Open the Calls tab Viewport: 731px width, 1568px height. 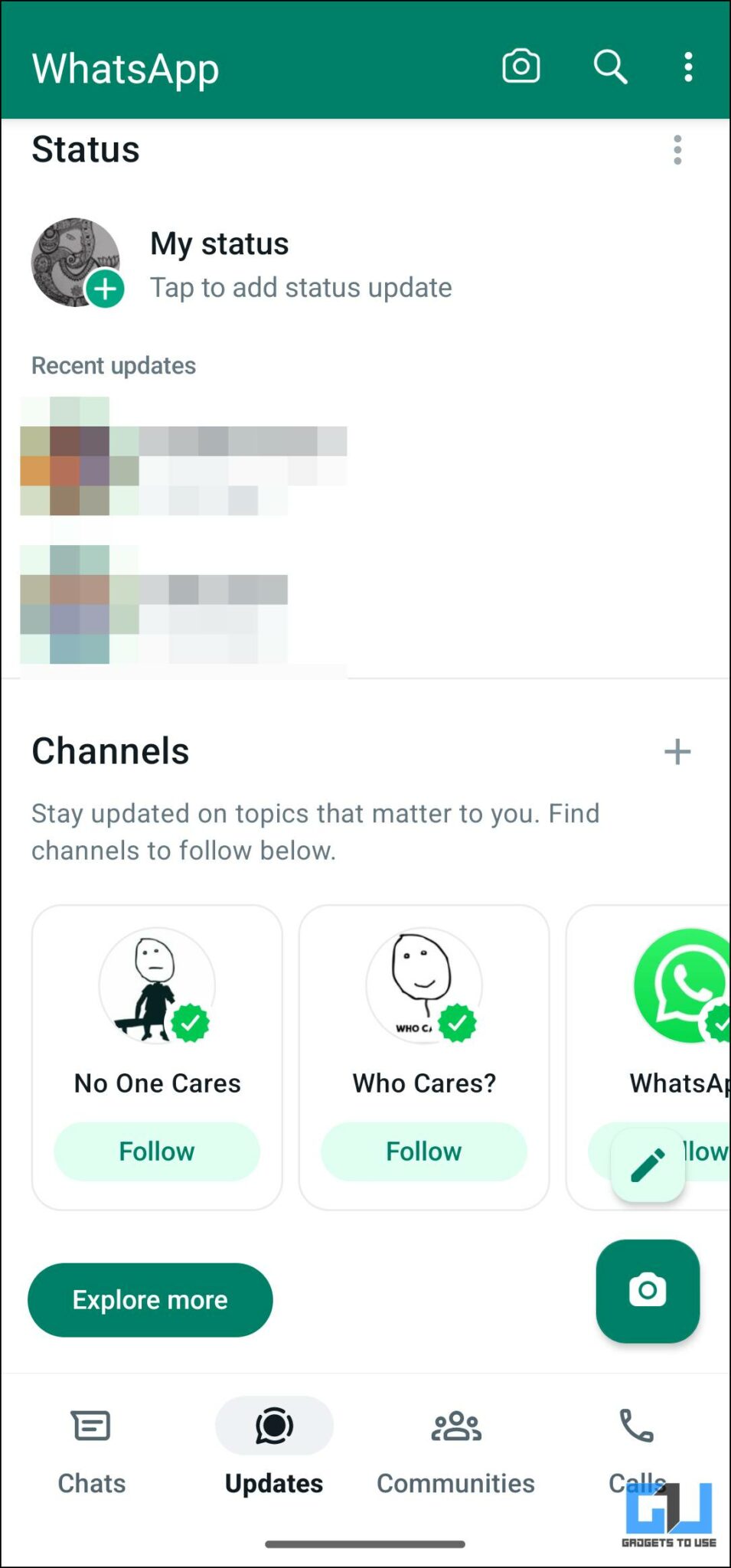pos(636,1447)
